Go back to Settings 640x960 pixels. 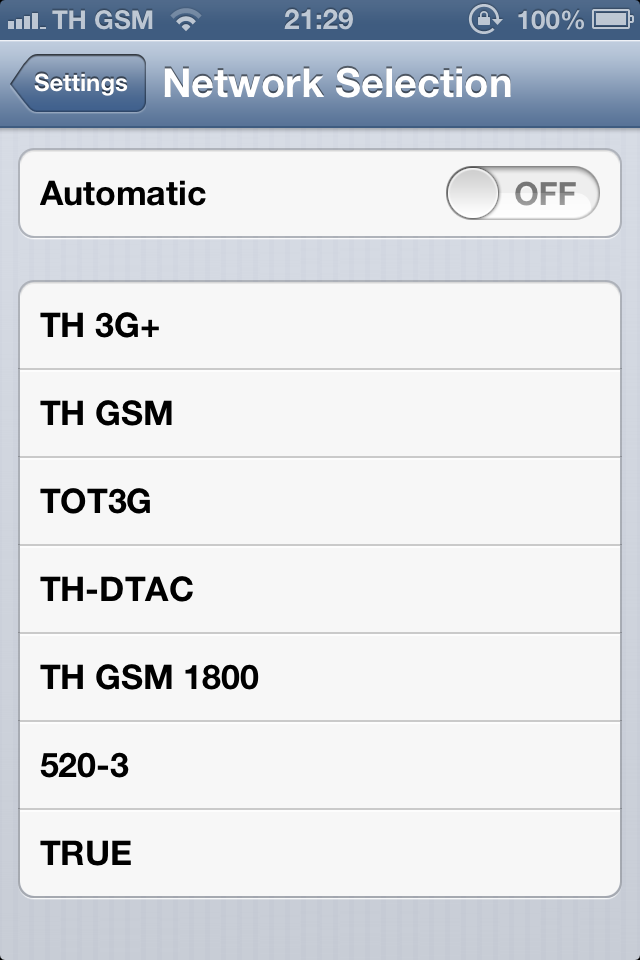(80, 84)
